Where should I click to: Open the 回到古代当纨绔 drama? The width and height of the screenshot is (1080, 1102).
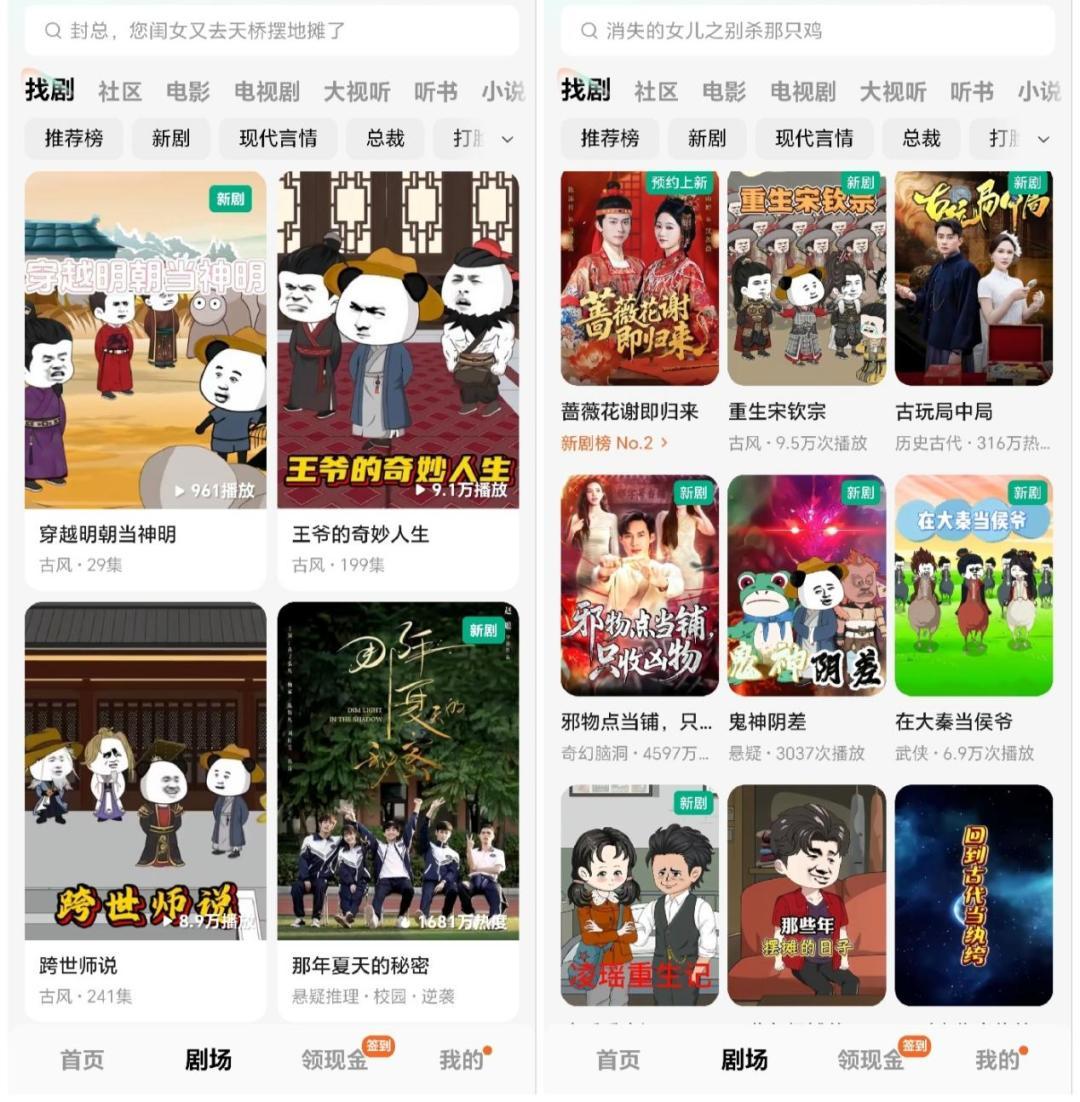973,895
